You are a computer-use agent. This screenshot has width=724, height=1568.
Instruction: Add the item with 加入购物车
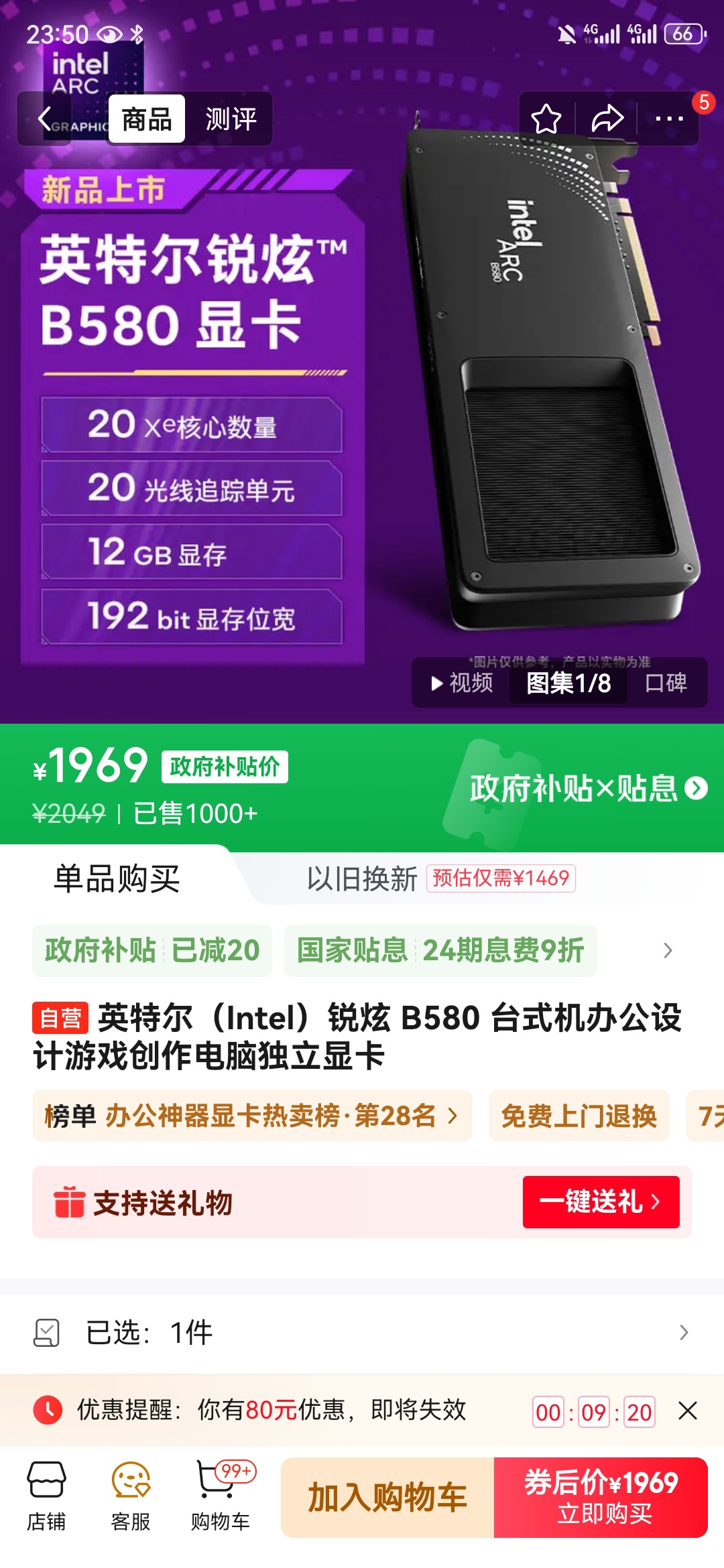point(387,1497)
